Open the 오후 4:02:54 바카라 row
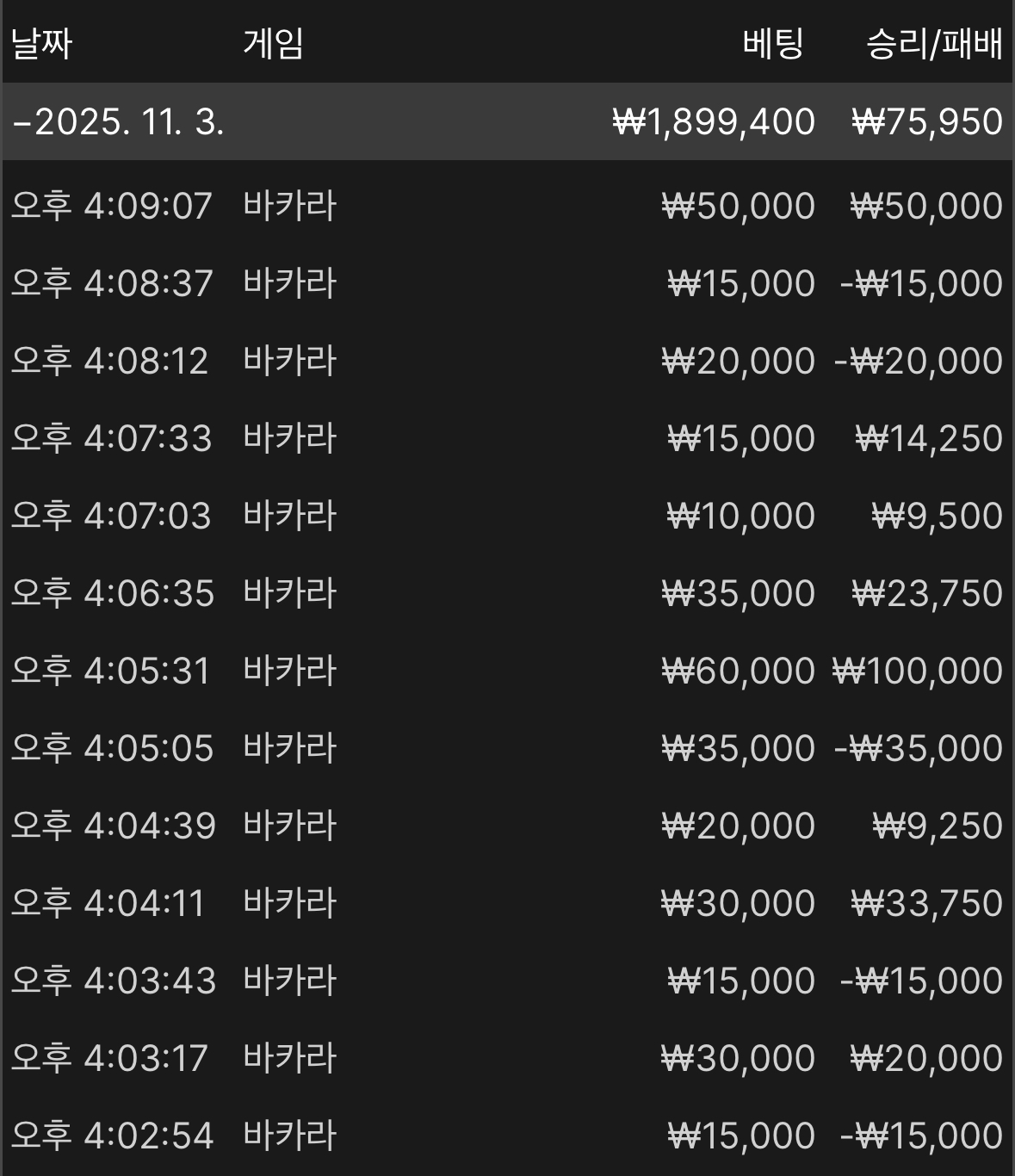 point(506,1136)
